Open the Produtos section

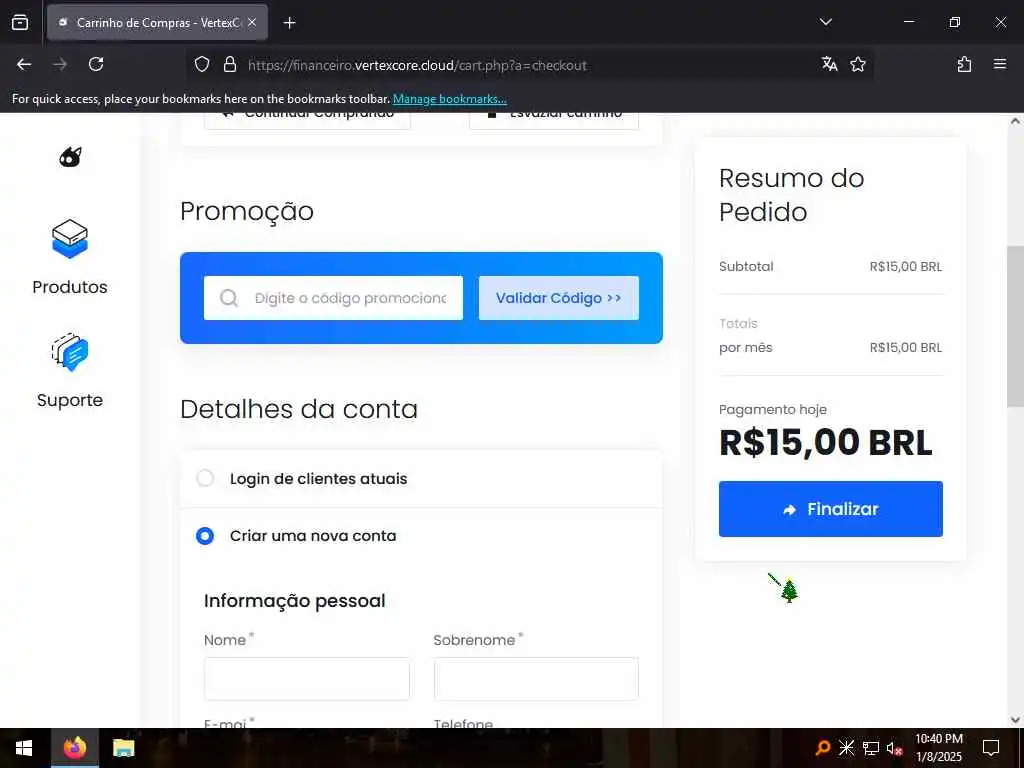tap(69, 257)
